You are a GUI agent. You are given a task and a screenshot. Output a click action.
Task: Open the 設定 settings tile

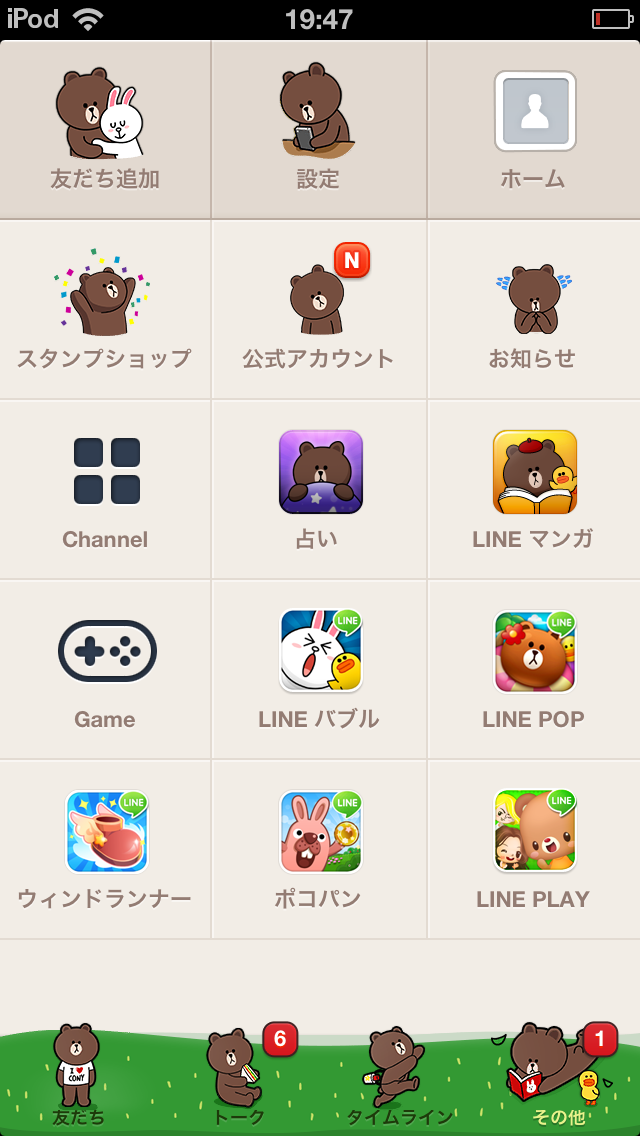click(x=318, y=130)
